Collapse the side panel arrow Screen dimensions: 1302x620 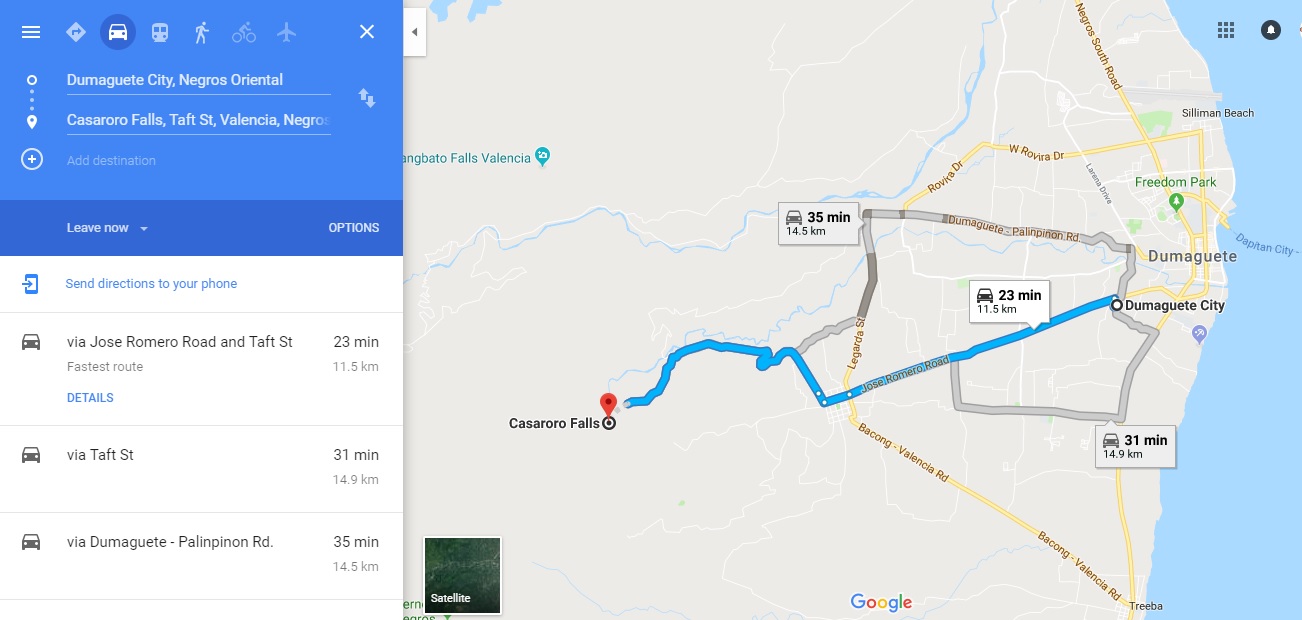point(414,32)
